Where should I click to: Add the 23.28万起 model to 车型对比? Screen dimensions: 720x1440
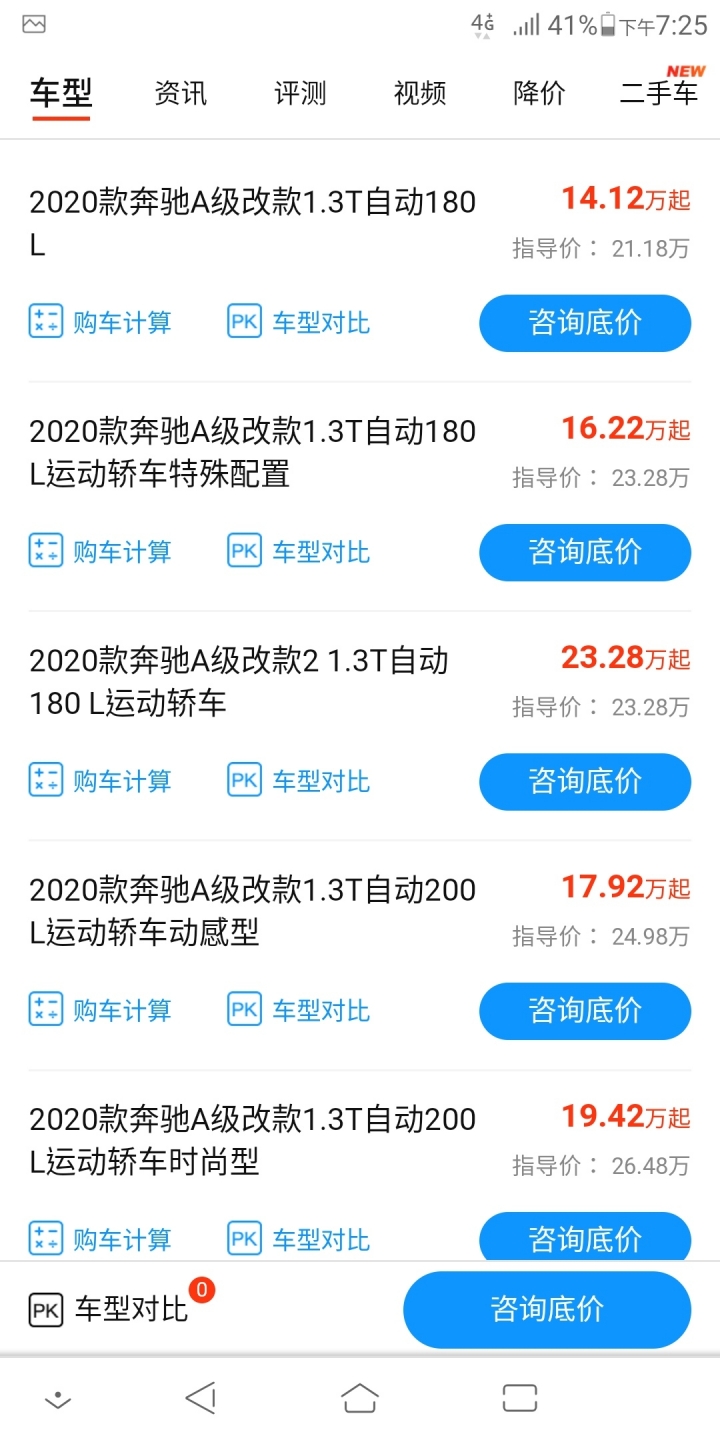click(299, 781)
